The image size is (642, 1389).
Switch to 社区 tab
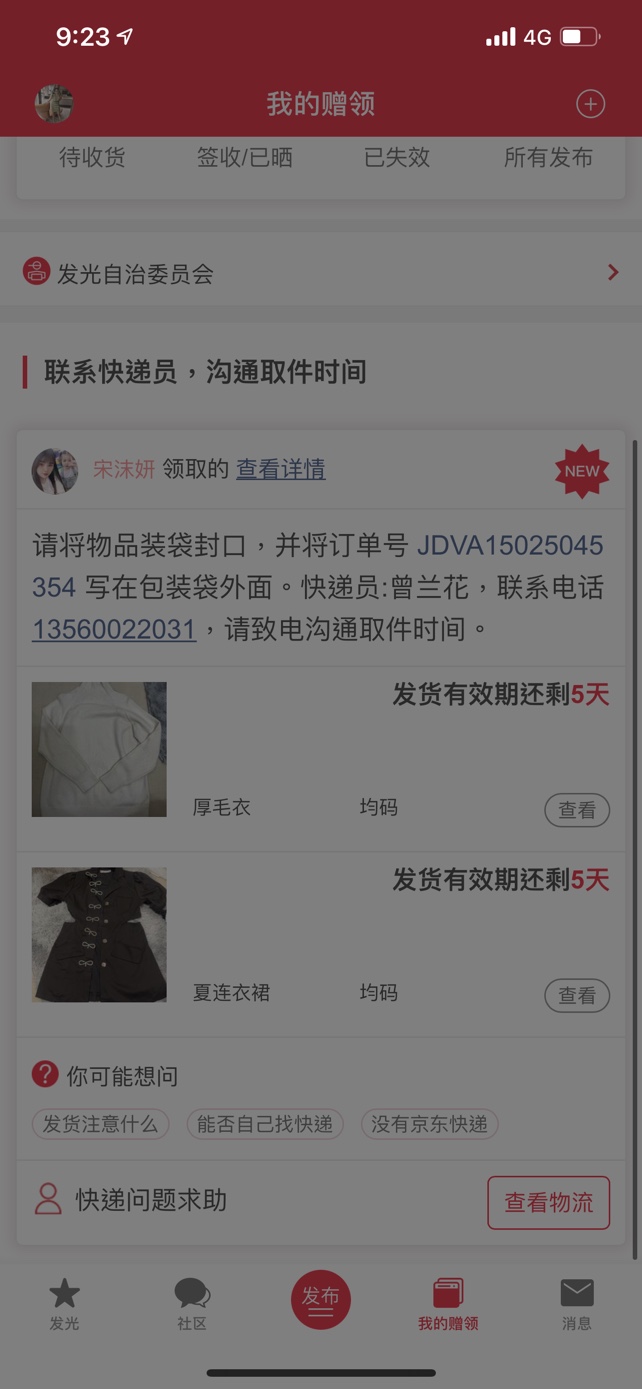tap(192, 1304)
